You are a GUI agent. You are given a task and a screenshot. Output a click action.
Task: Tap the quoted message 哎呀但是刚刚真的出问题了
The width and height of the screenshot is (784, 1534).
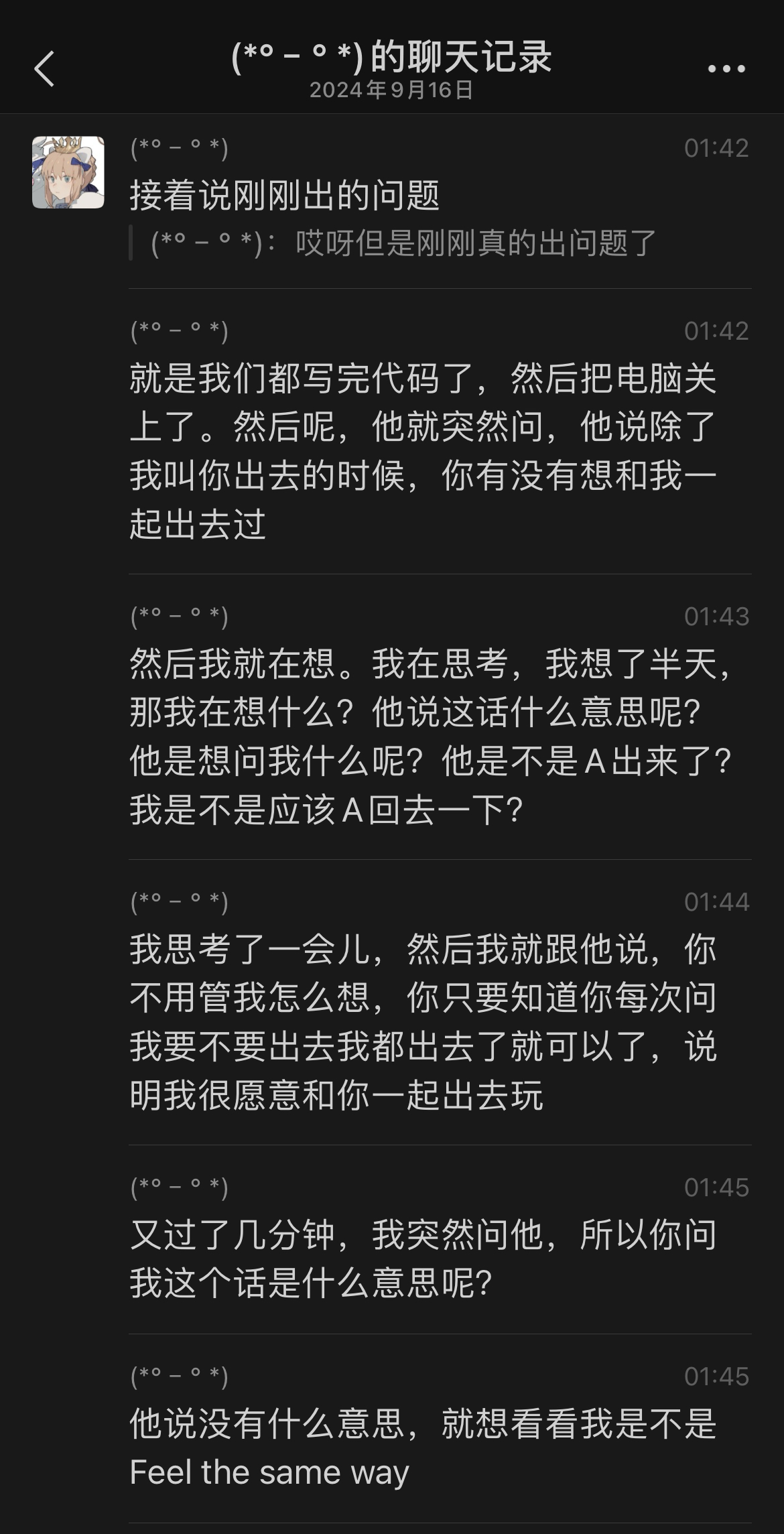(x=402, y=243)
